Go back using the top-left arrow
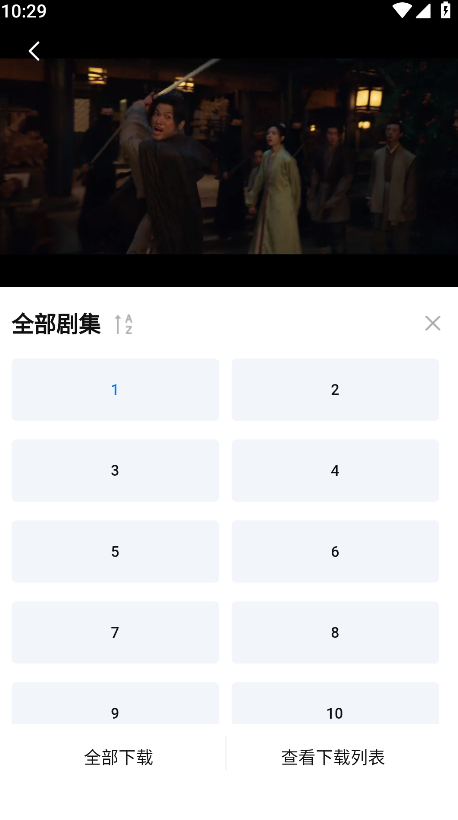This screenshot has width=458, height=820. click(x=34, y=51)
